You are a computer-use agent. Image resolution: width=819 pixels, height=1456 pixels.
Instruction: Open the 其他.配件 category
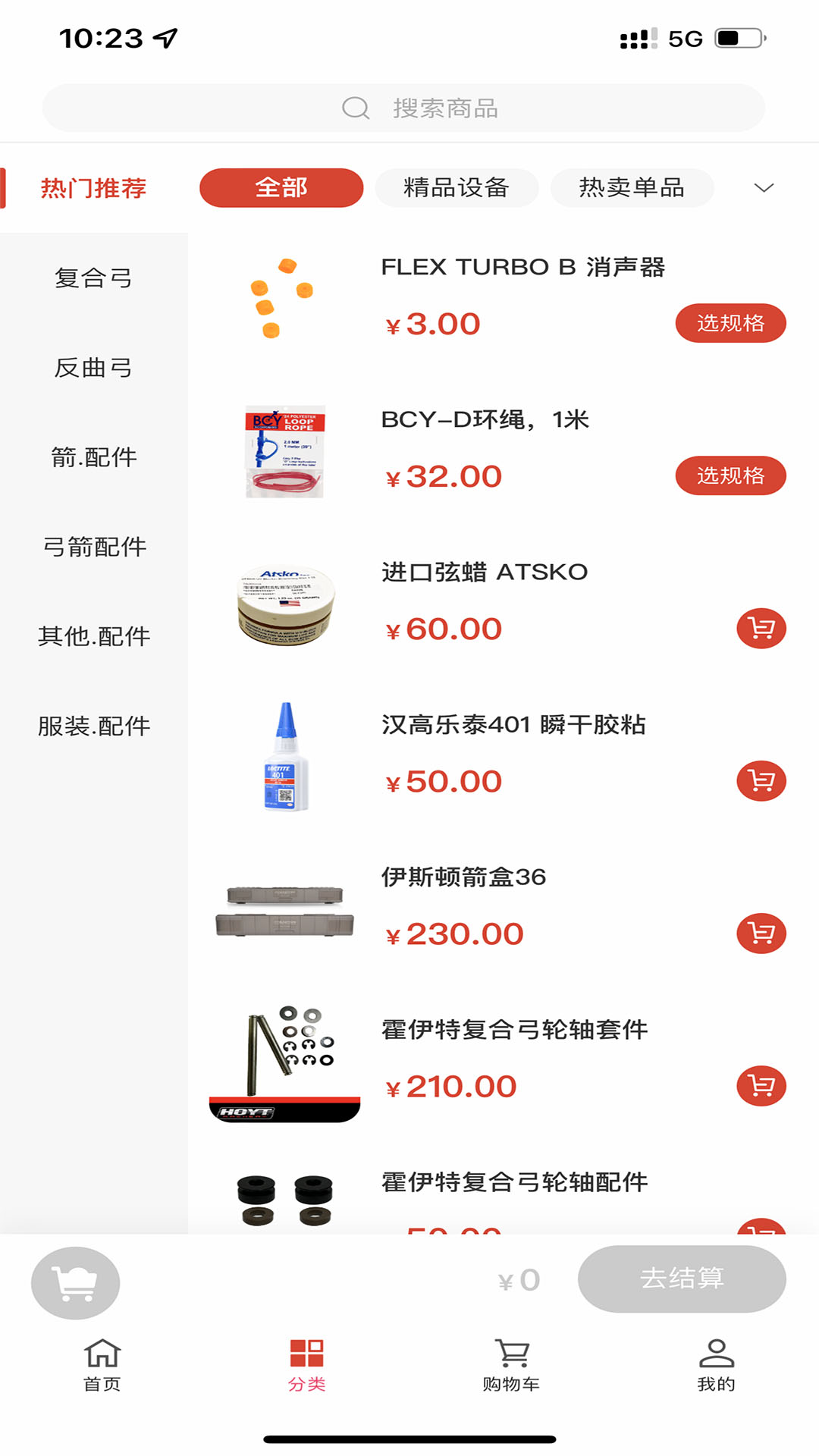(x=93, y=636)
